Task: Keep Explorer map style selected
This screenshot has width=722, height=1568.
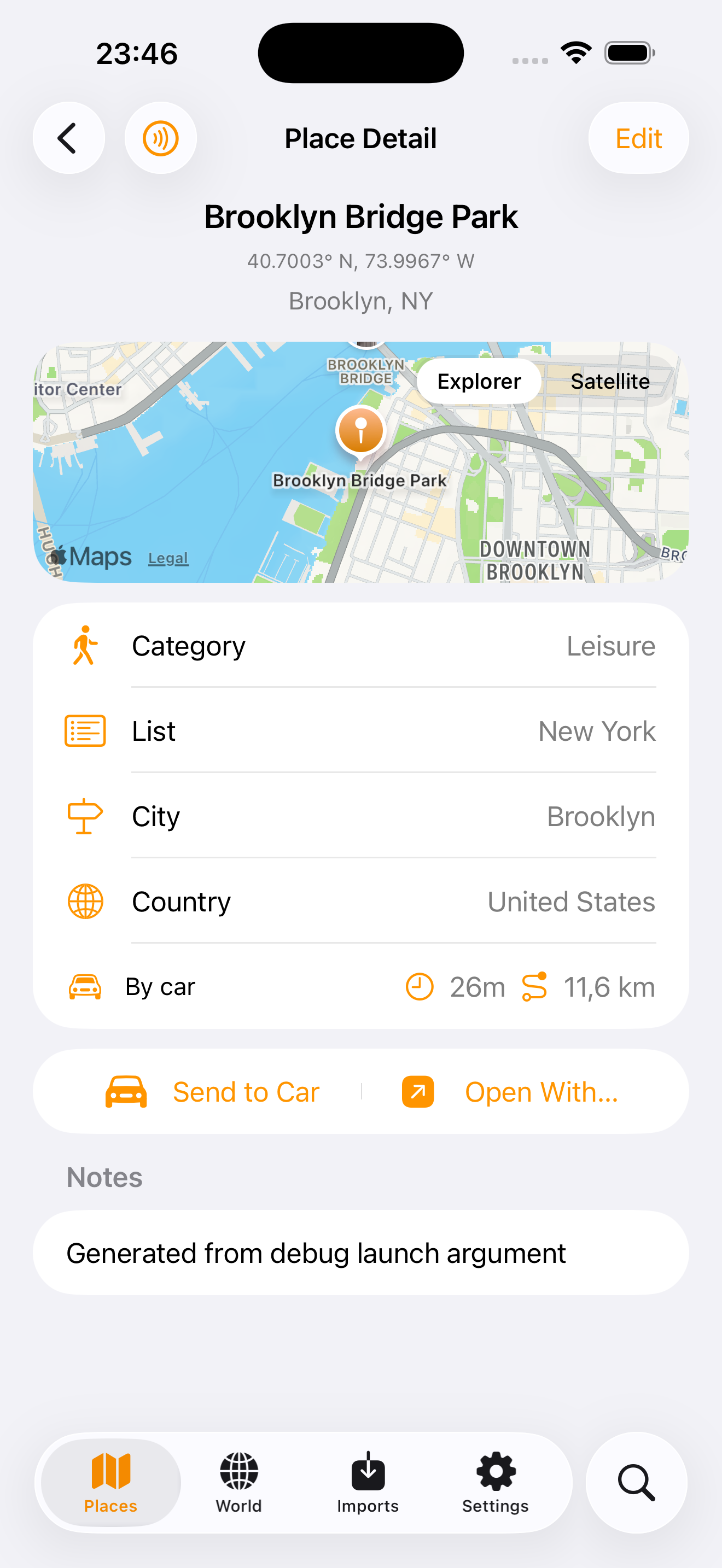Action: (x=479, y=381)
